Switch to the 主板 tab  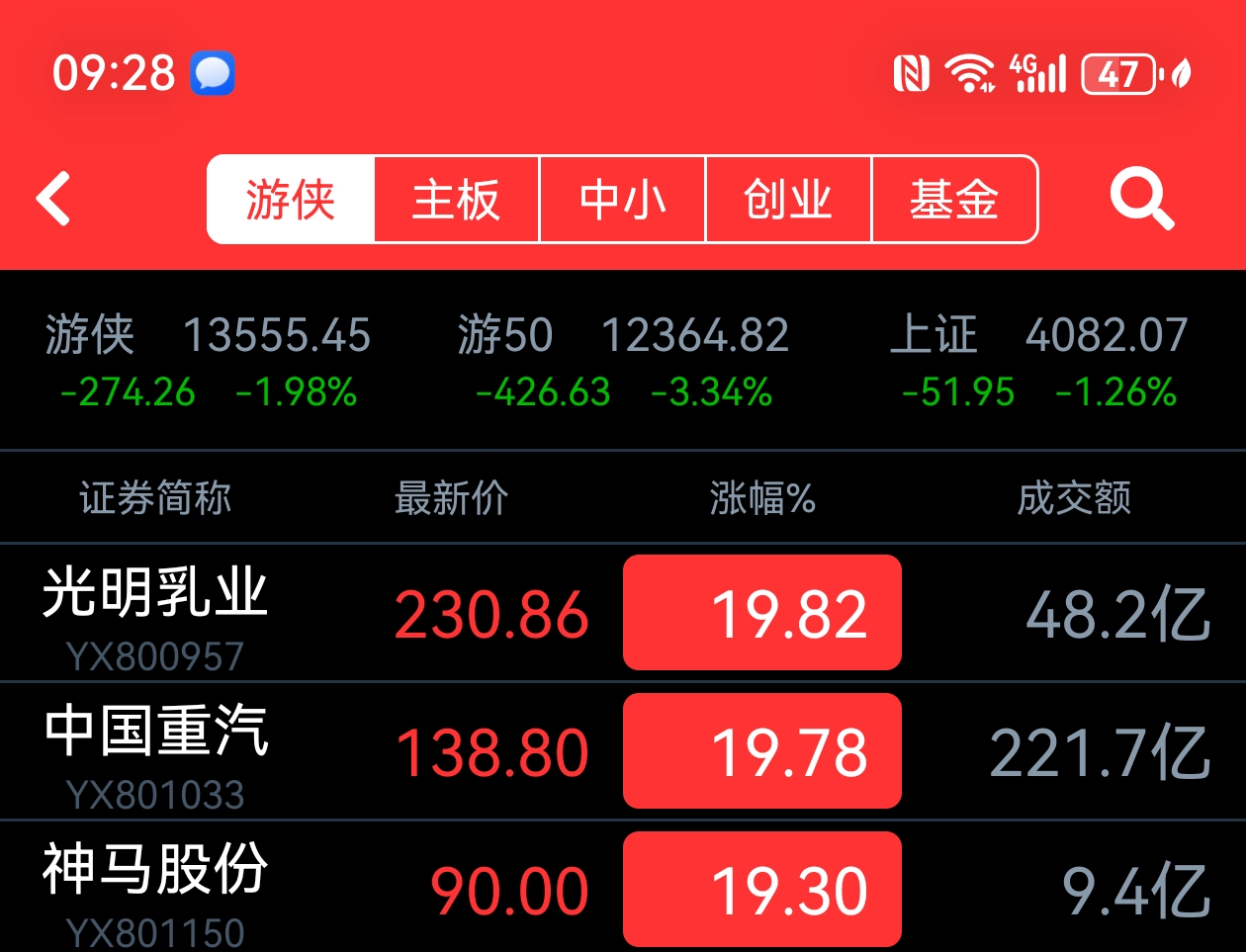click(456, 199)
